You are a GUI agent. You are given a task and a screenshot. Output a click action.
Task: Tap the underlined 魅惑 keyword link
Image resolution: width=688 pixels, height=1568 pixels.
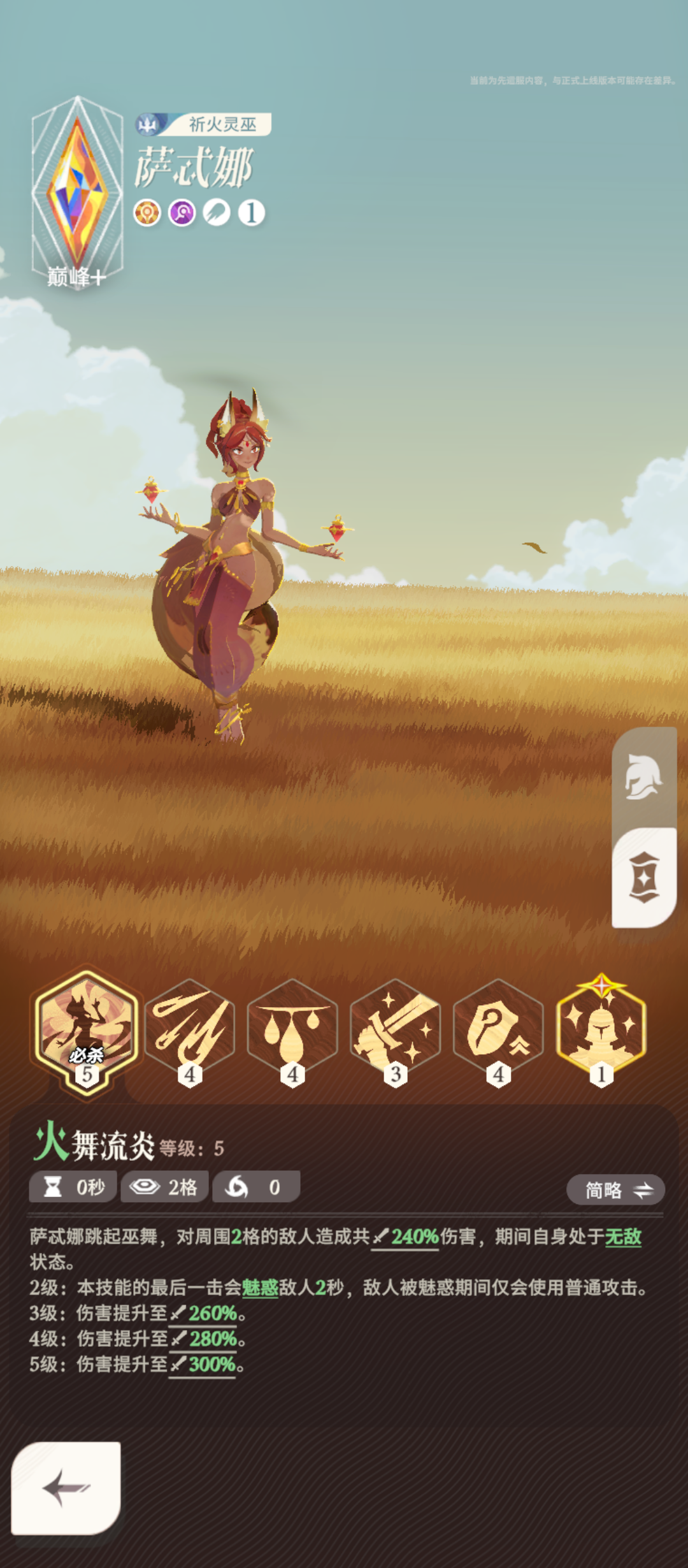coord(260,1288)
